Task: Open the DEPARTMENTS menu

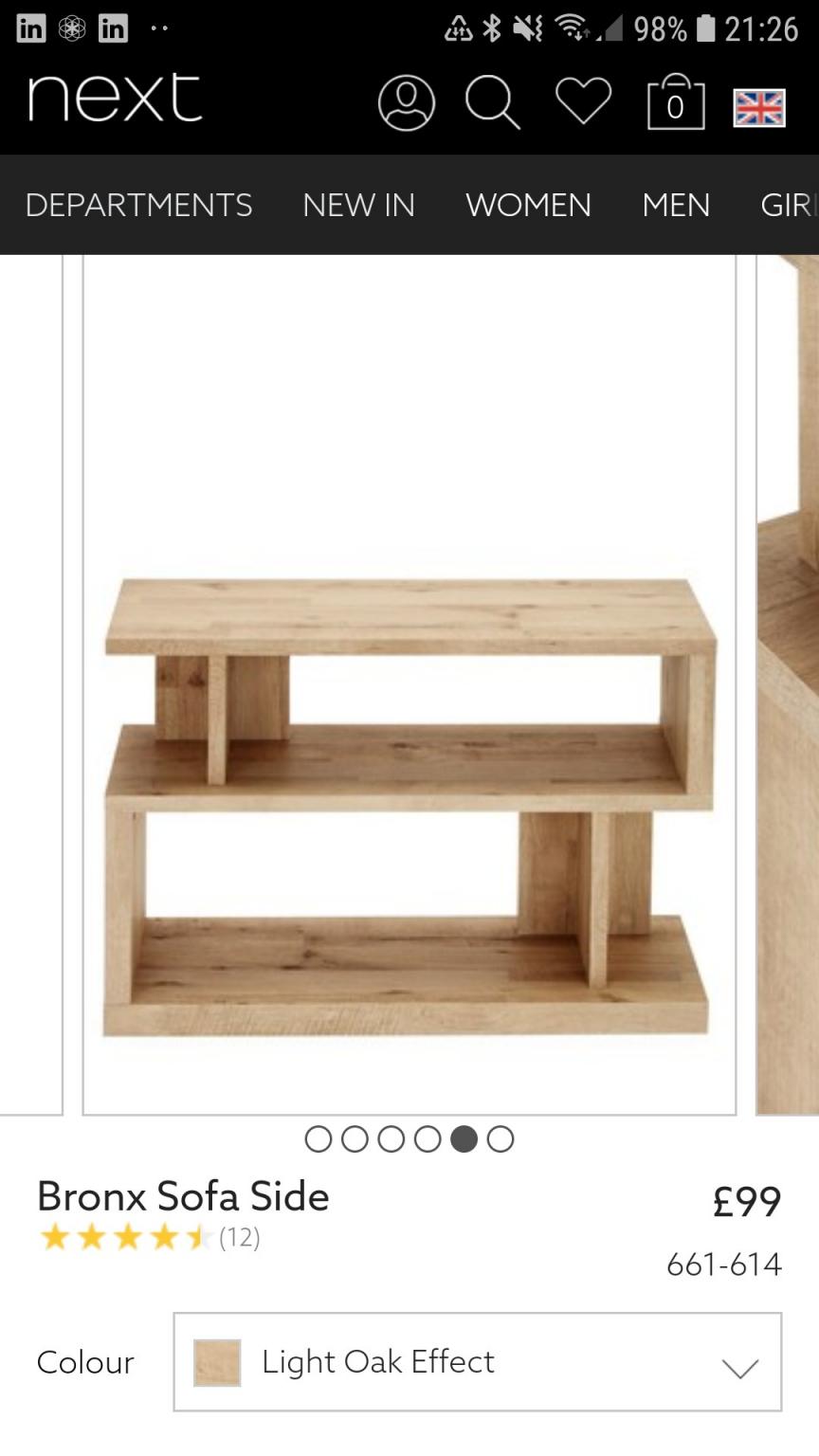Action: [138, 205]
